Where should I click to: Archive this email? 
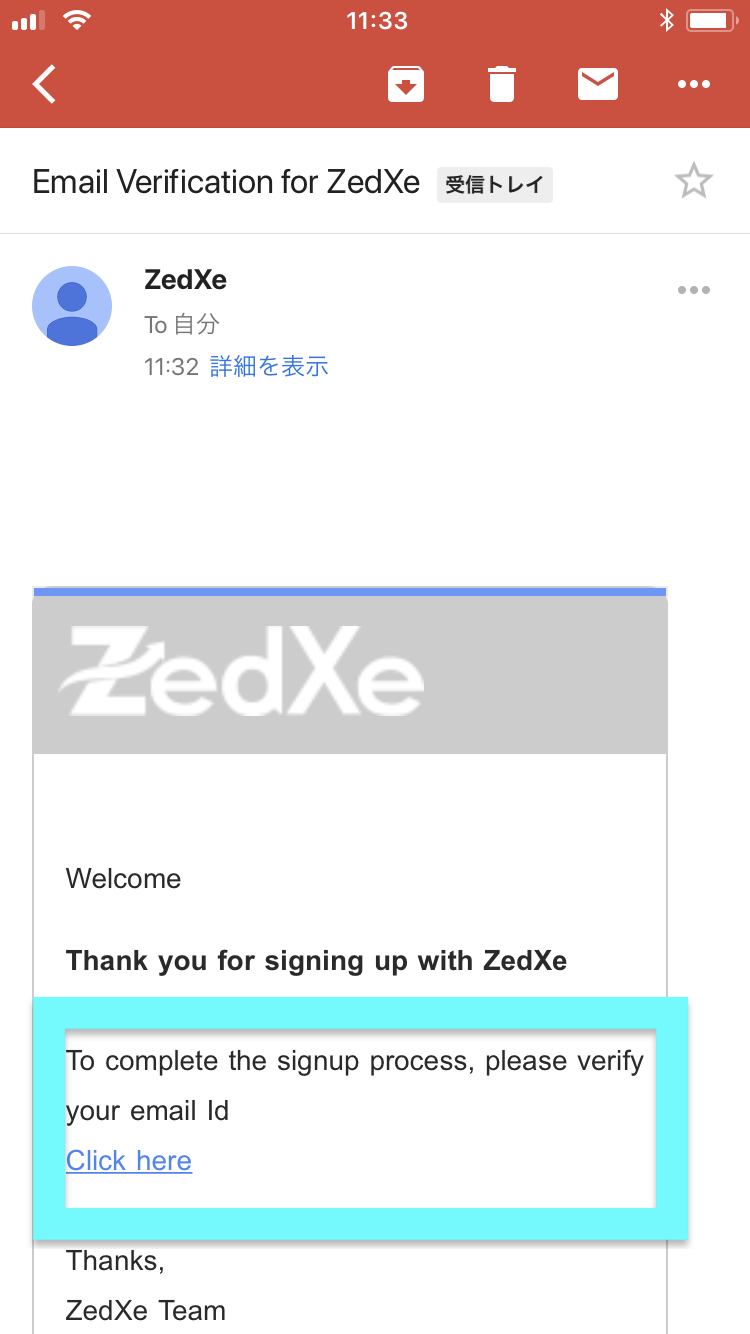coord(405,84)
